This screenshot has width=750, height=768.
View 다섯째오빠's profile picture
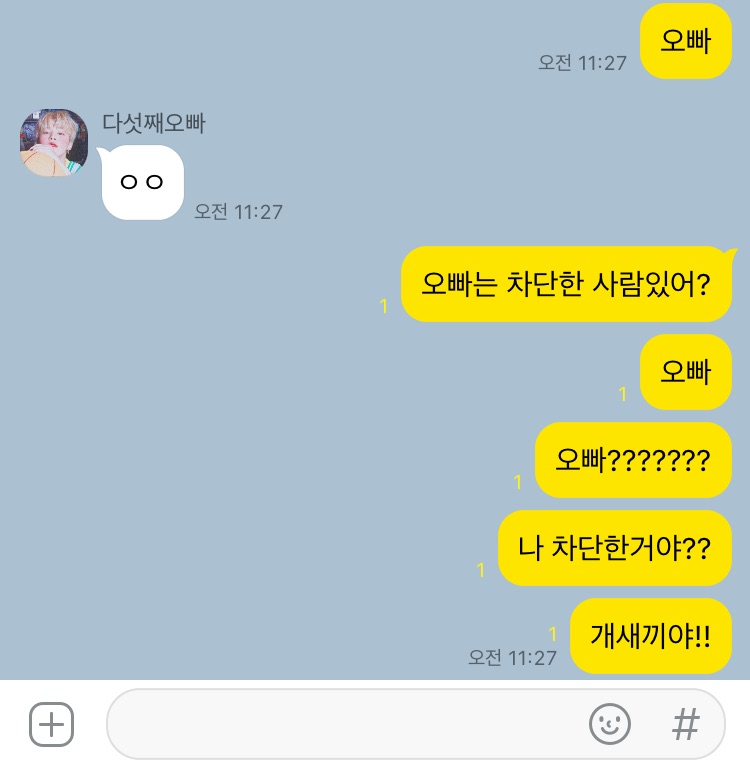pos(54,143)
